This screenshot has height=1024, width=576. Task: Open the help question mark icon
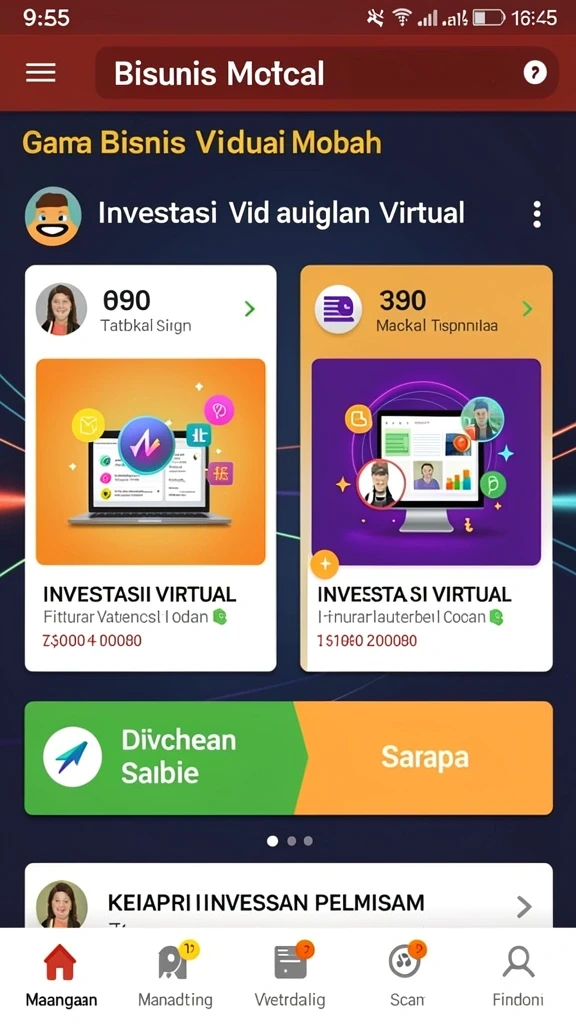[x=535, y=72]
